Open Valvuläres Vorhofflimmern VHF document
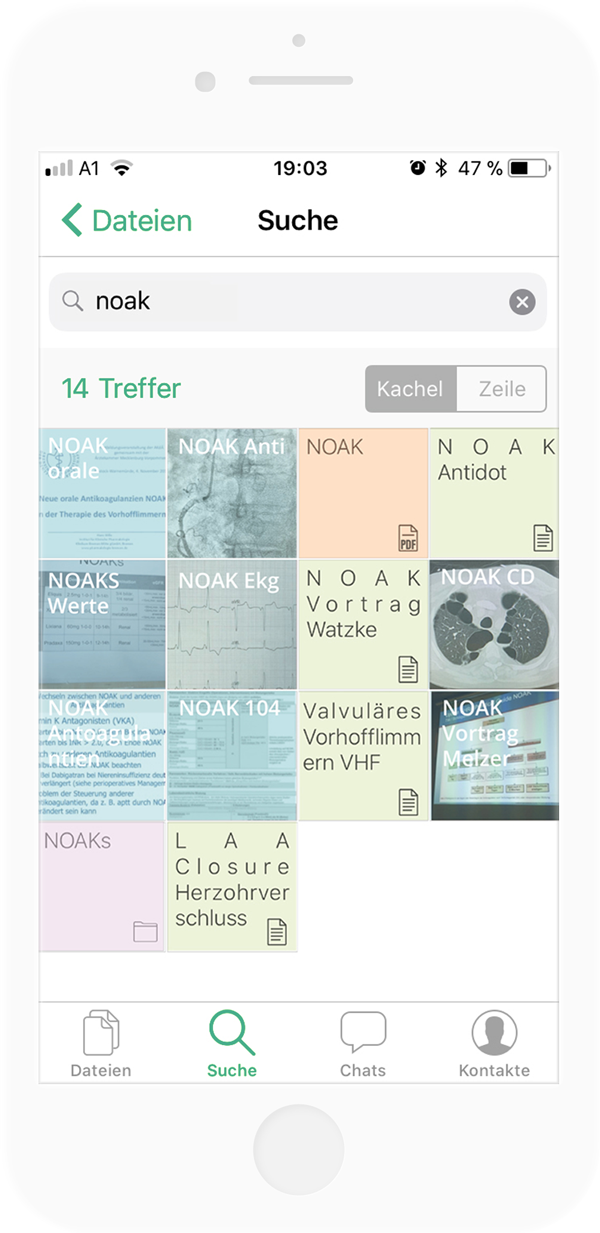 [x=363, y=755]
